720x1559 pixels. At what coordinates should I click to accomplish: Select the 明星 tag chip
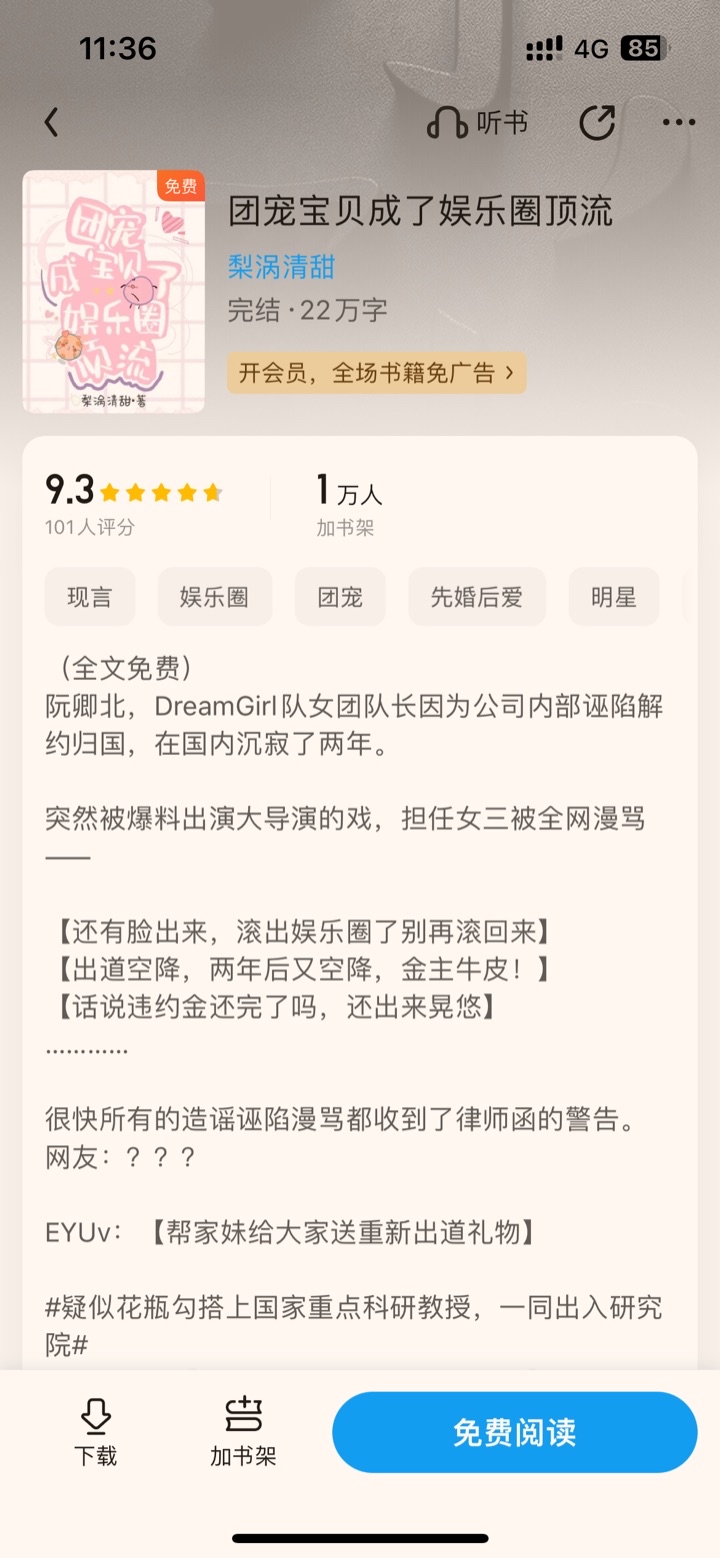click(x=614, y=597)
